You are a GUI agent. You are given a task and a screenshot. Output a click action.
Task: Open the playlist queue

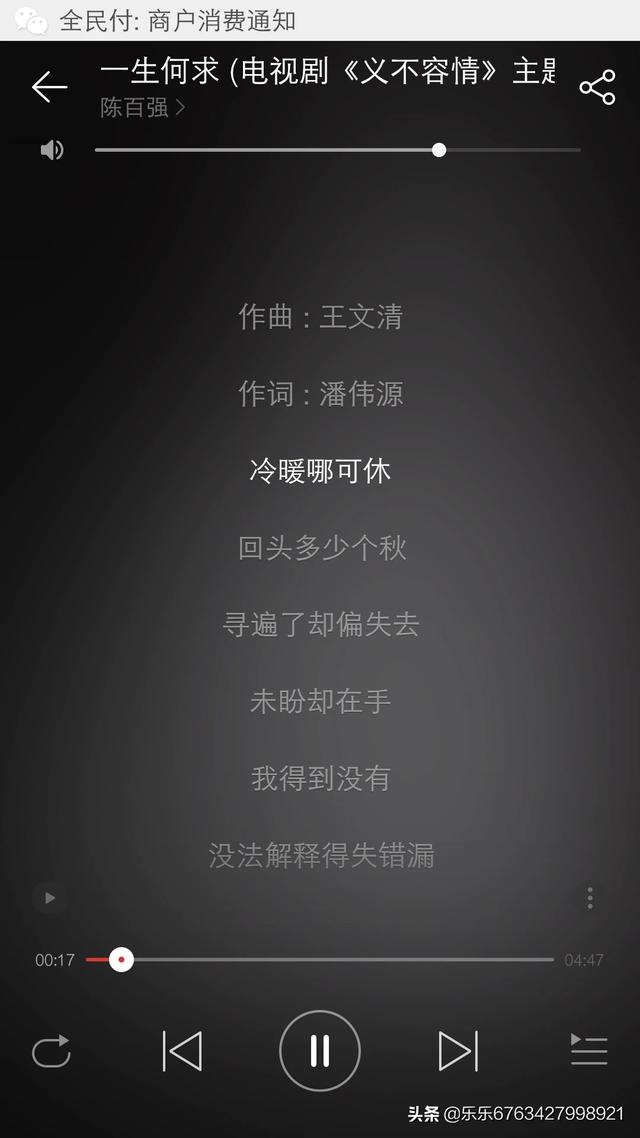tap(589, 1050)
